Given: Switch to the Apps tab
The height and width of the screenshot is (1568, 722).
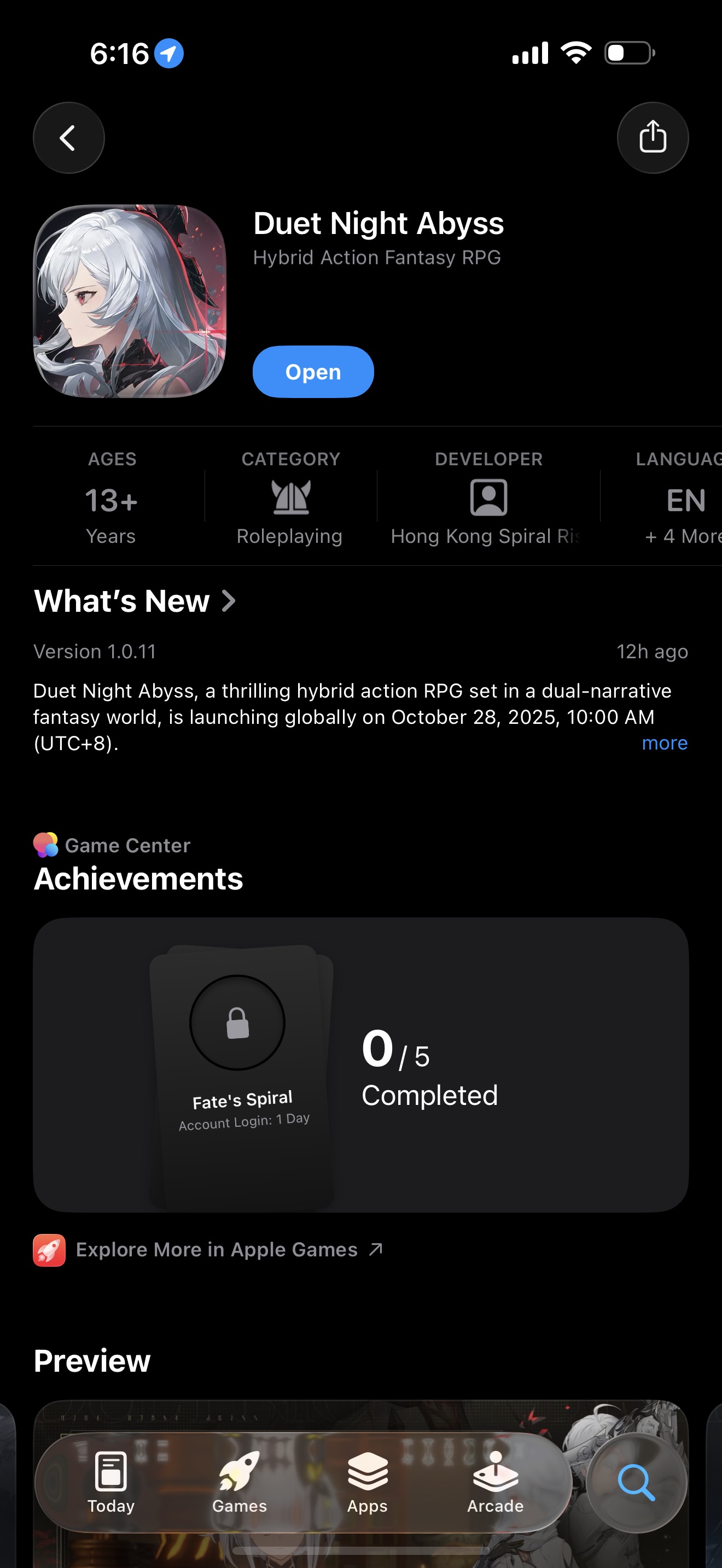Looking at the screenshot, I should (x=367, y=1482).
